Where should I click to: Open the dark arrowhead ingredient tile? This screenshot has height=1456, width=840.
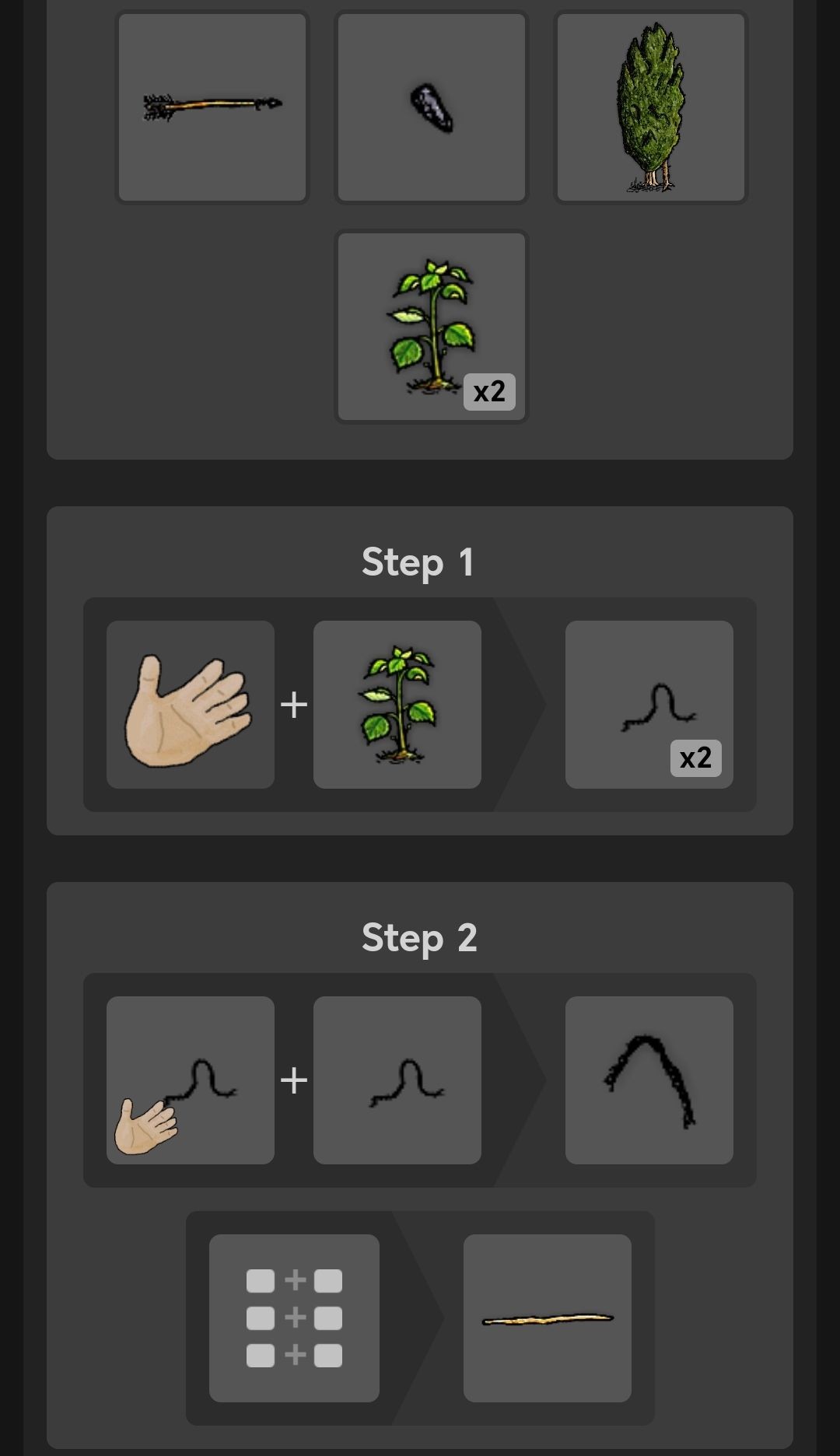[x=432, y=107]
